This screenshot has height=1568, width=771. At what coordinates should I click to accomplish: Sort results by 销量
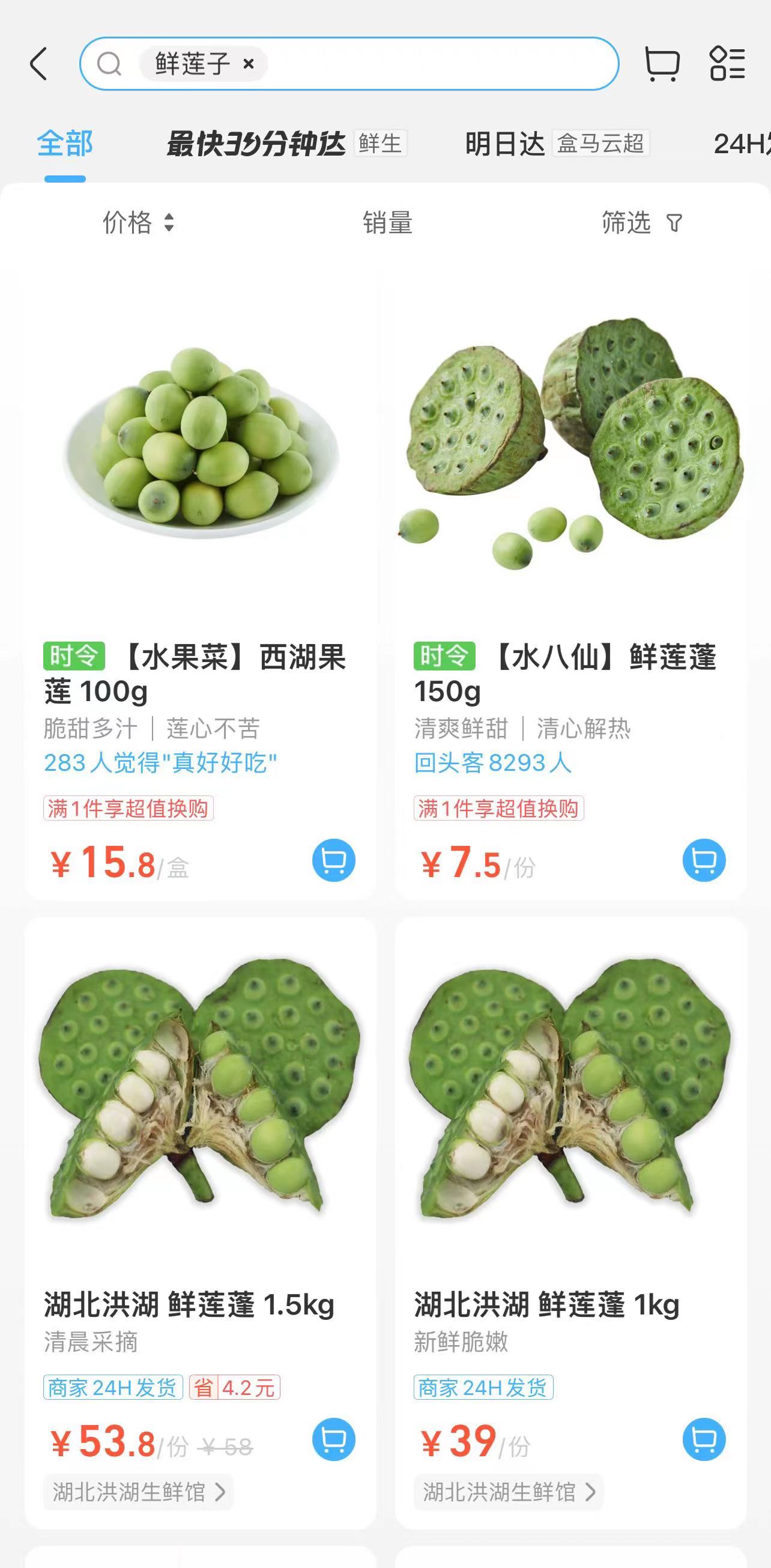click(x=388, y=223)
